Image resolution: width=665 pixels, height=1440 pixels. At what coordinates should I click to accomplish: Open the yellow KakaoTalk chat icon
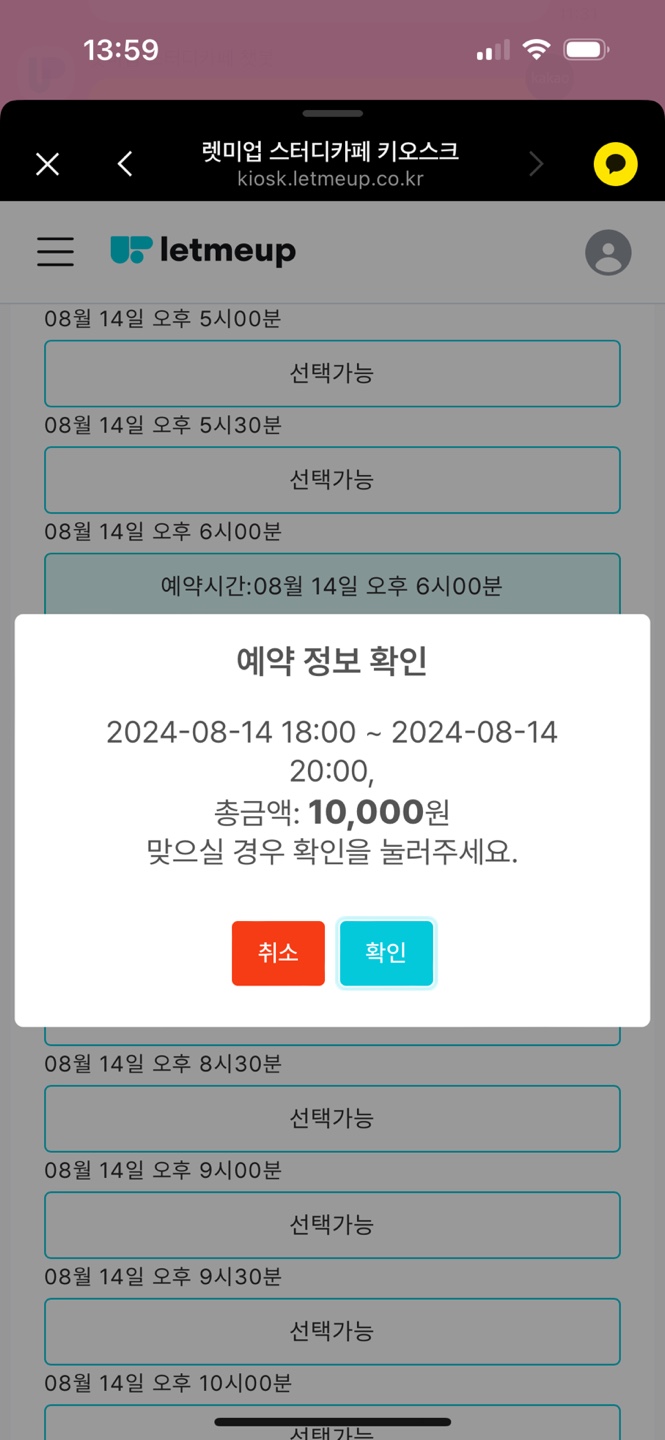tap(615, 164)
